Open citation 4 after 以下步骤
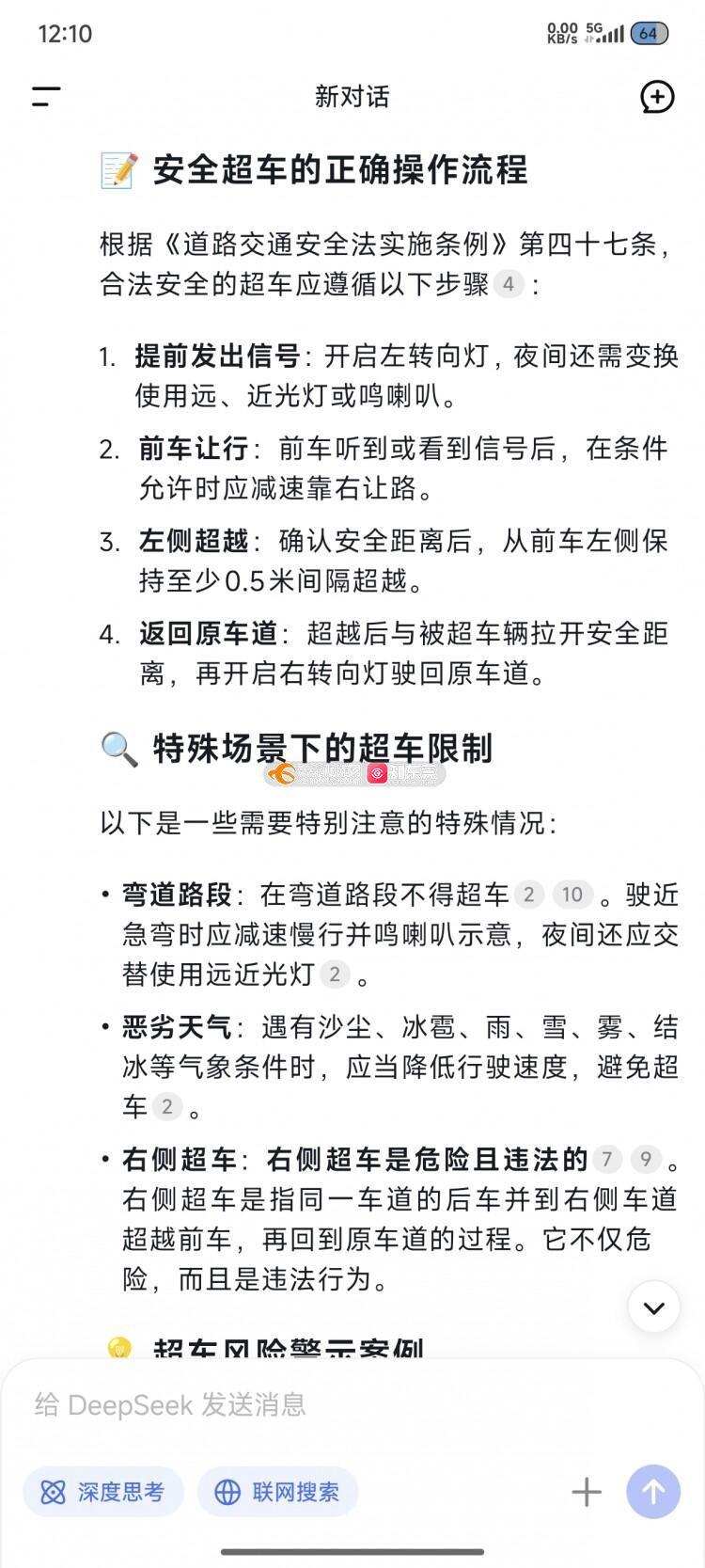Image resolution: width=705 pixels, height=1568 pixels. [508, 284]
